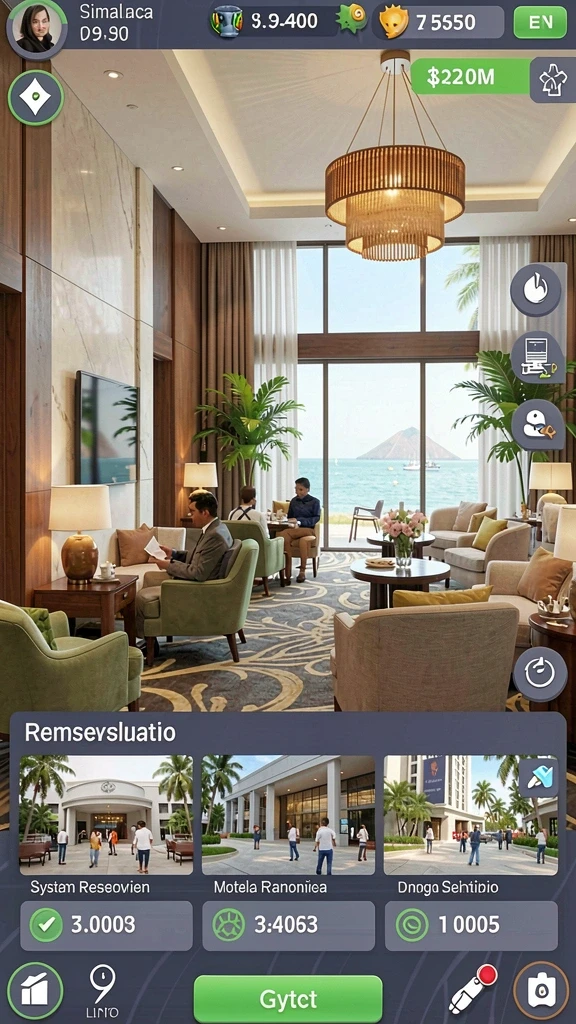Open the camera icon button
The height and width of the screenshot is (1024, 576).
coord(541,991)
